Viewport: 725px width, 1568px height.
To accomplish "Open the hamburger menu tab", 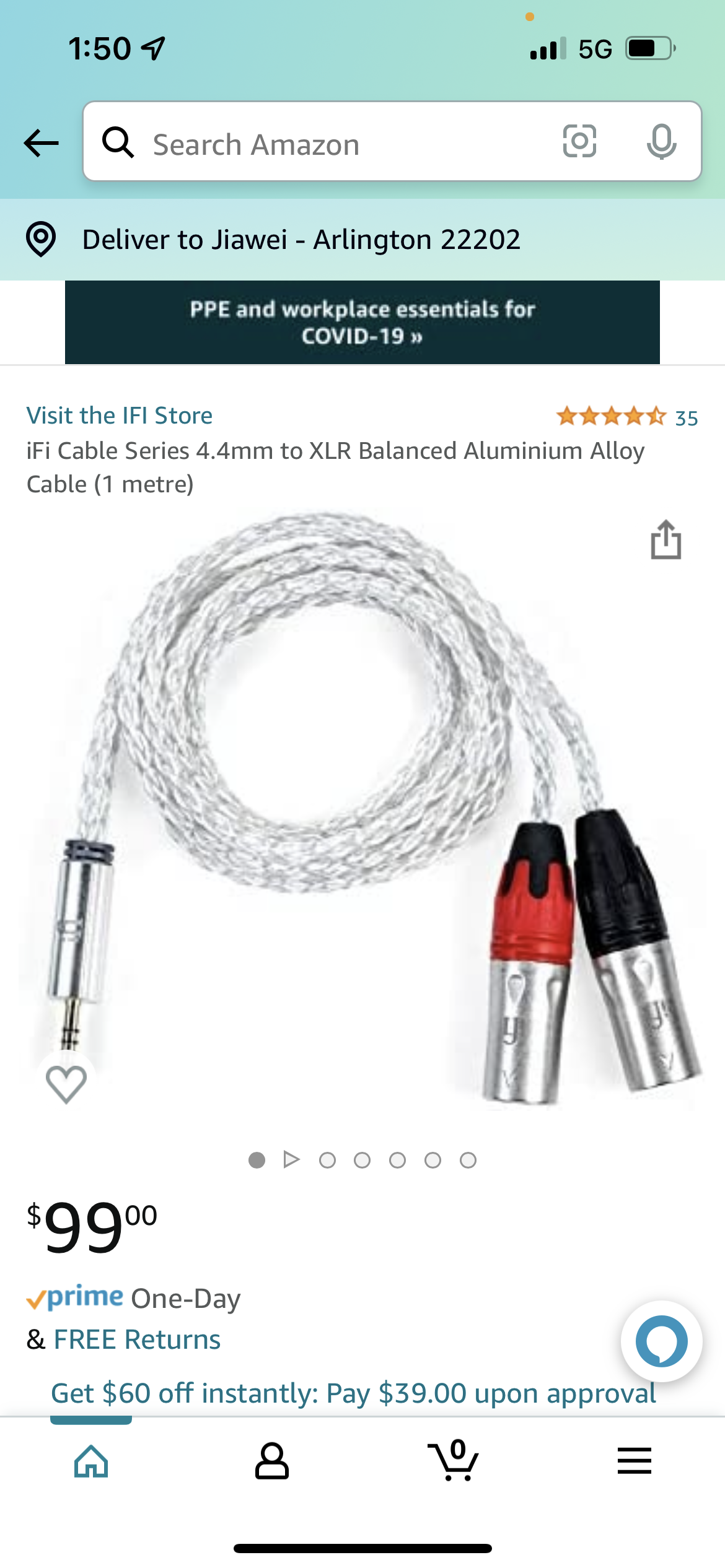I will [x=635, y=1461].
